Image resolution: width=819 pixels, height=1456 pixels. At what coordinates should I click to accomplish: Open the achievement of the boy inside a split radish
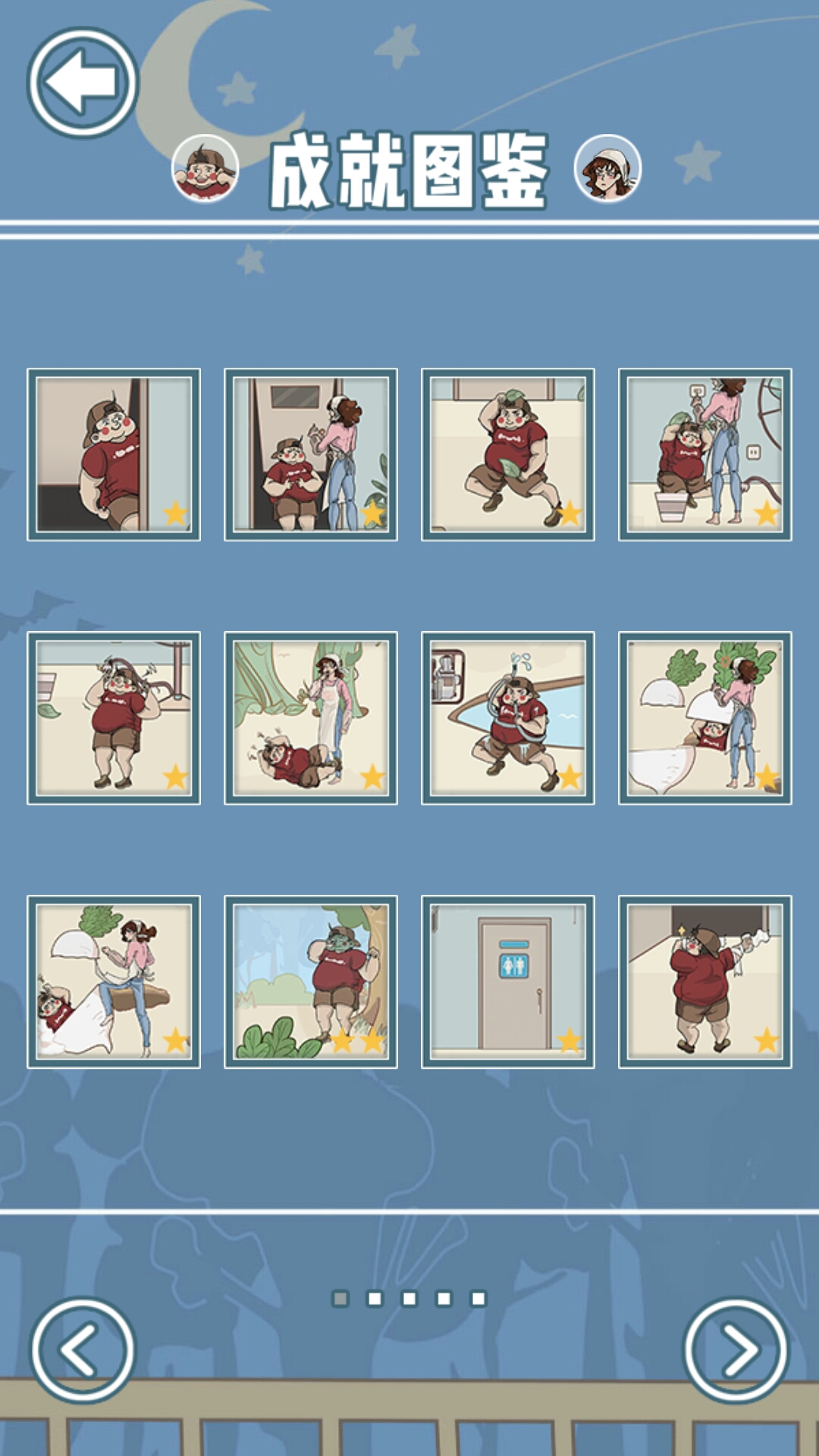coord(705,717)
